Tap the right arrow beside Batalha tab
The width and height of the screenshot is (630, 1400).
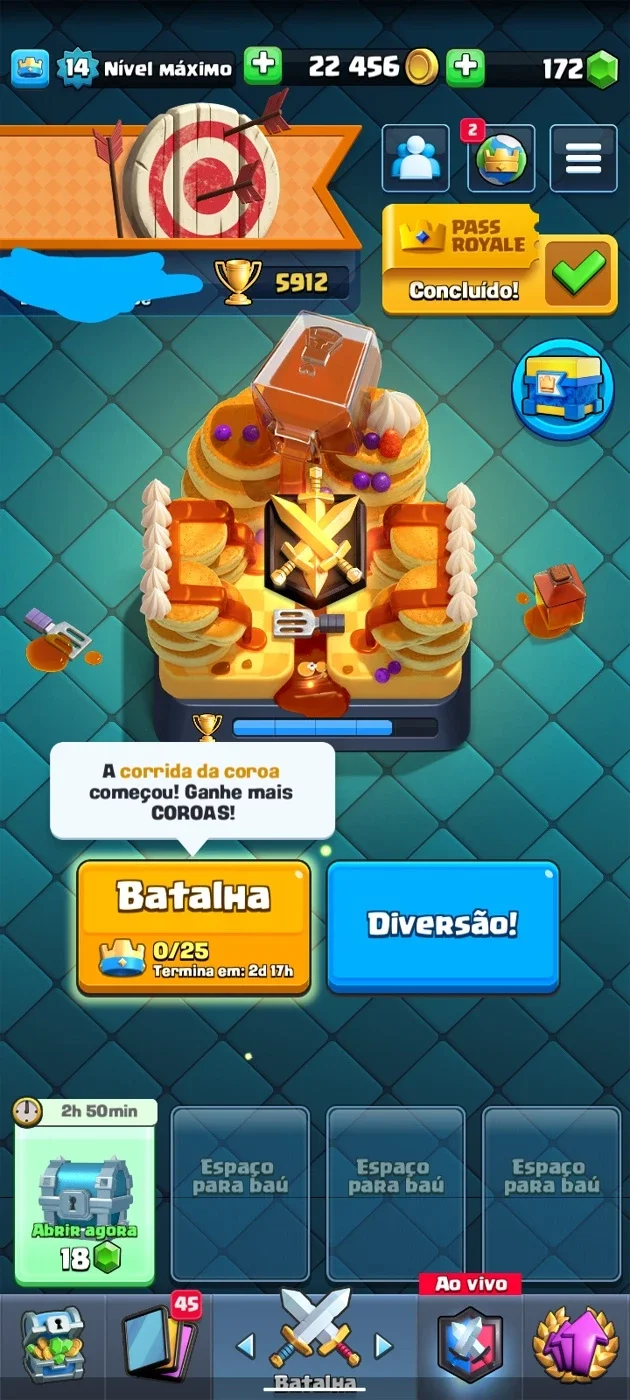point(382,1345)
